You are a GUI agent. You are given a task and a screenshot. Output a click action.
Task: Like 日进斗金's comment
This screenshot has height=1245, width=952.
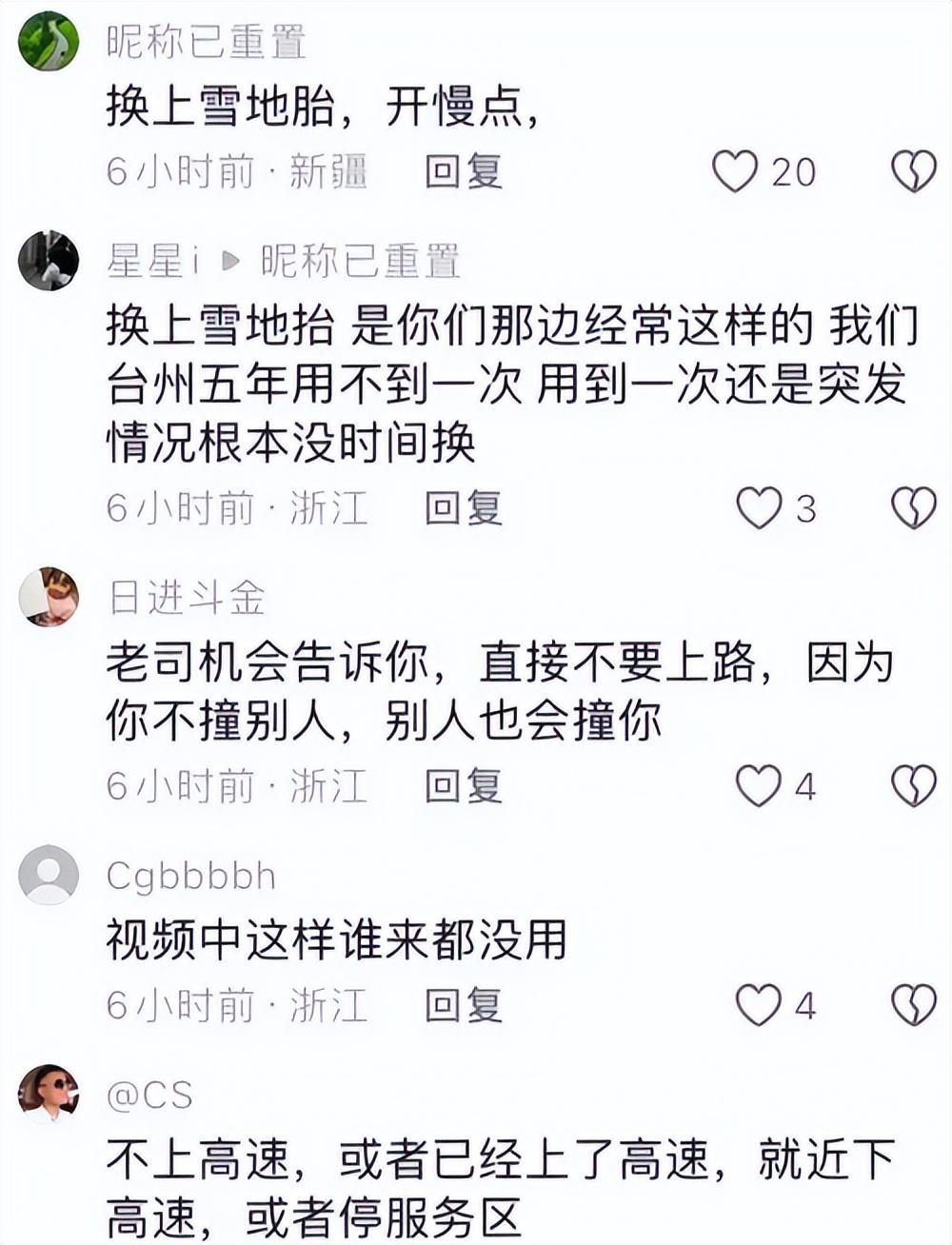click(x=759, y=786)
